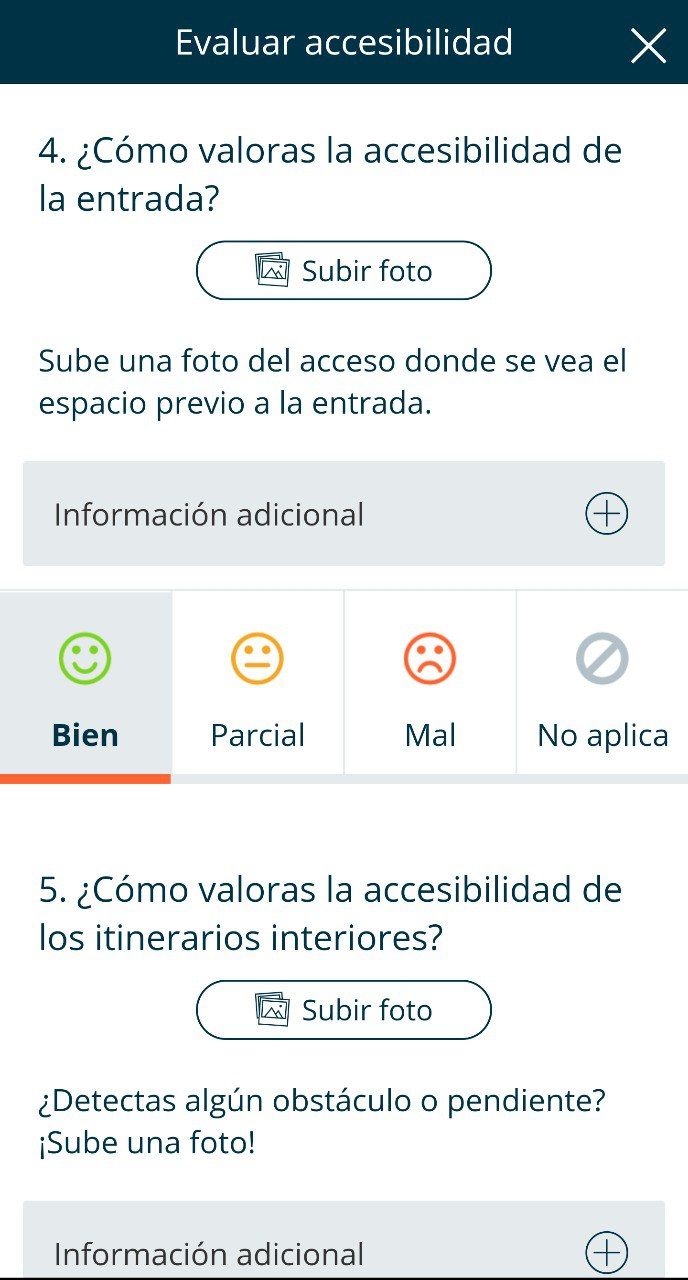Expand Información adicional under question 5
Screen dimensions: 688x1280
[606, 1252]
